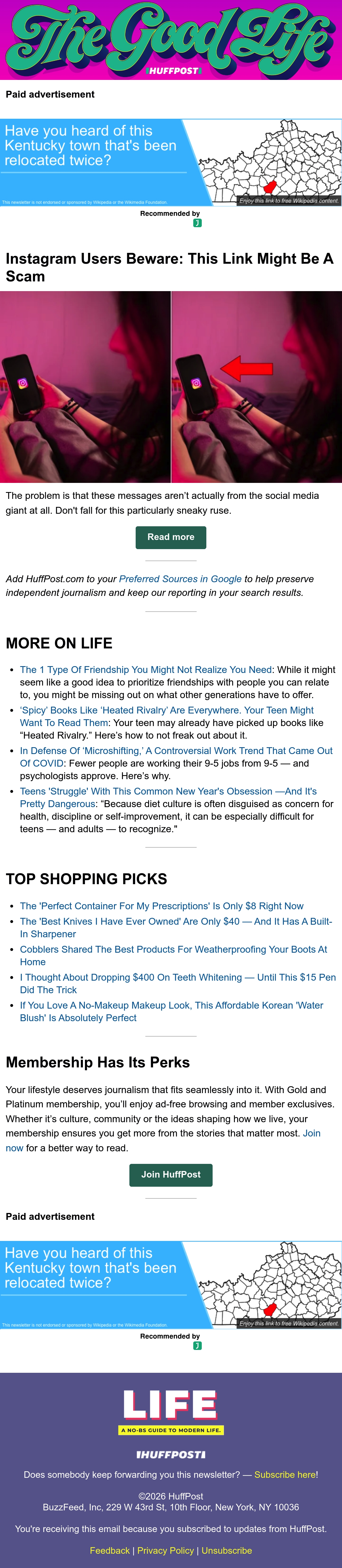The height and width of the screenshot is (1568, 342).
Task: Open the friendship type article link
Action: coord(146,670)
